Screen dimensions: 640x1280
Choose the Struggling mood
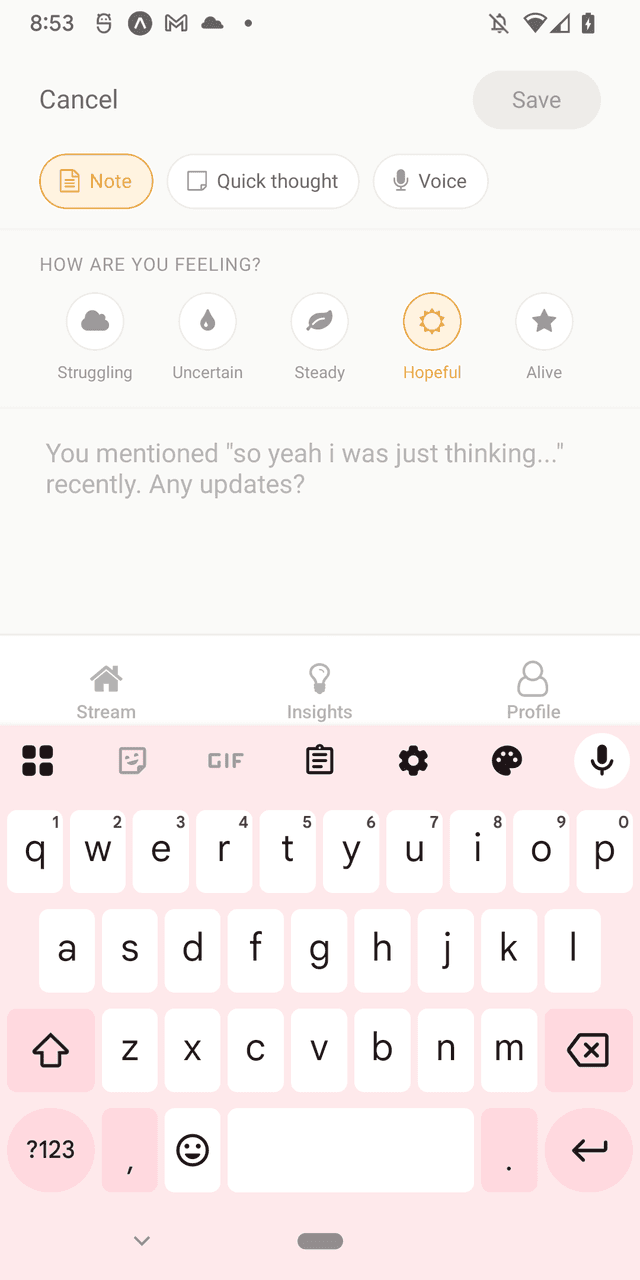click(95, 322)
